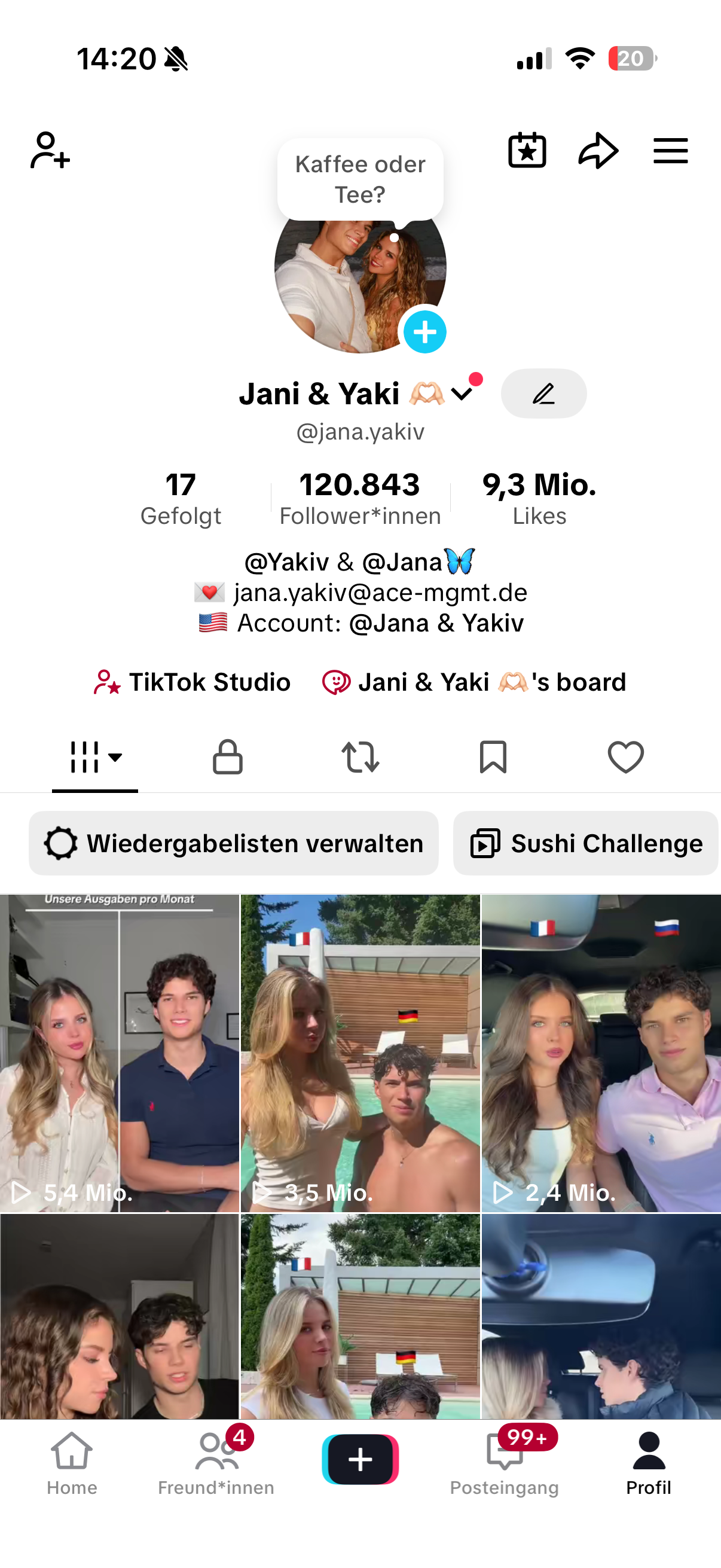Open the video with 2,4 Mio. views
Screen dimensions: 721x1568
(x=601, y=1053)
